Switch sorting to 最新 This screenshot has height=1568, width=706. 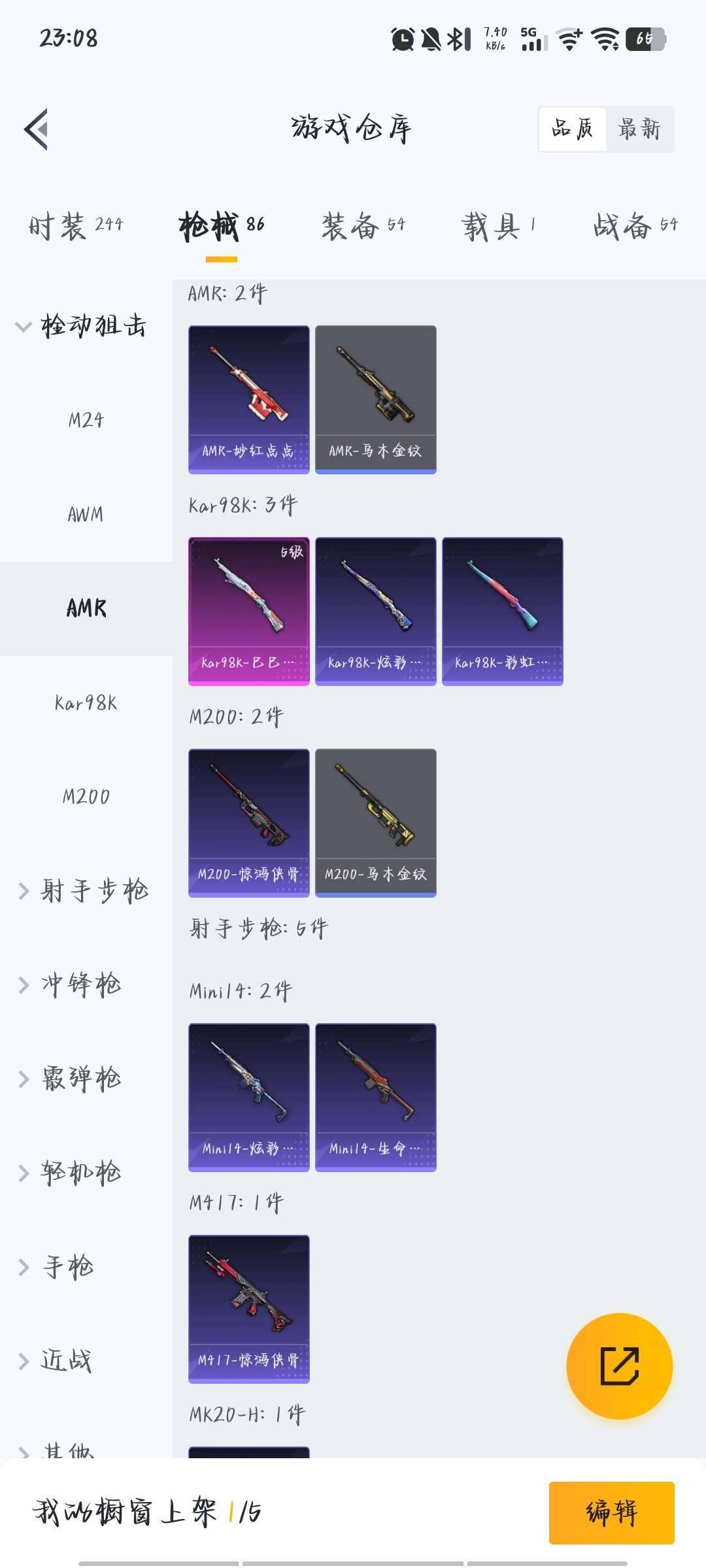pos(639,129)
